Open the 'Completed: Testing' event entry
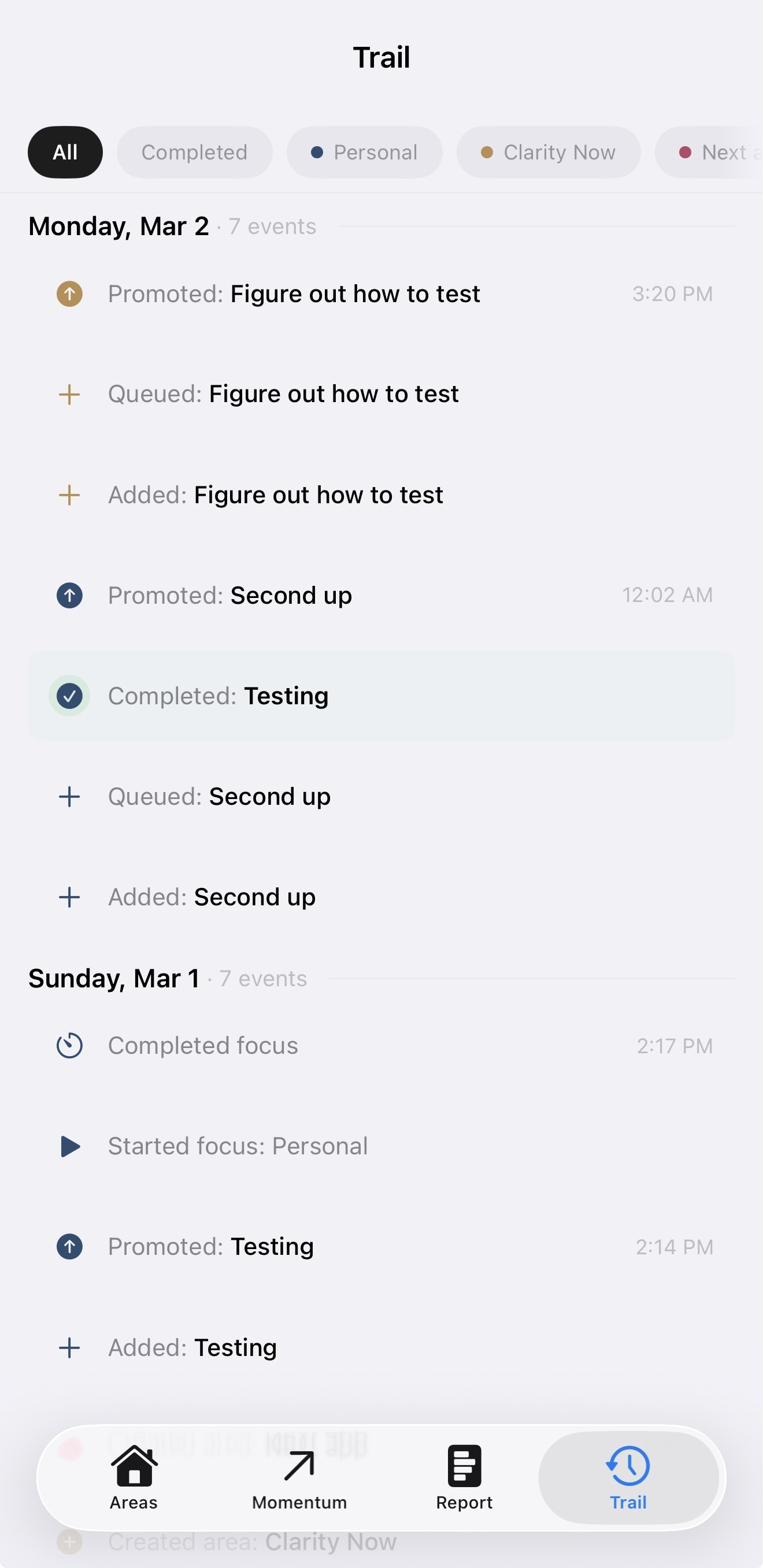The height and width of the screenshot is (1568, 763). pos(381,695)
